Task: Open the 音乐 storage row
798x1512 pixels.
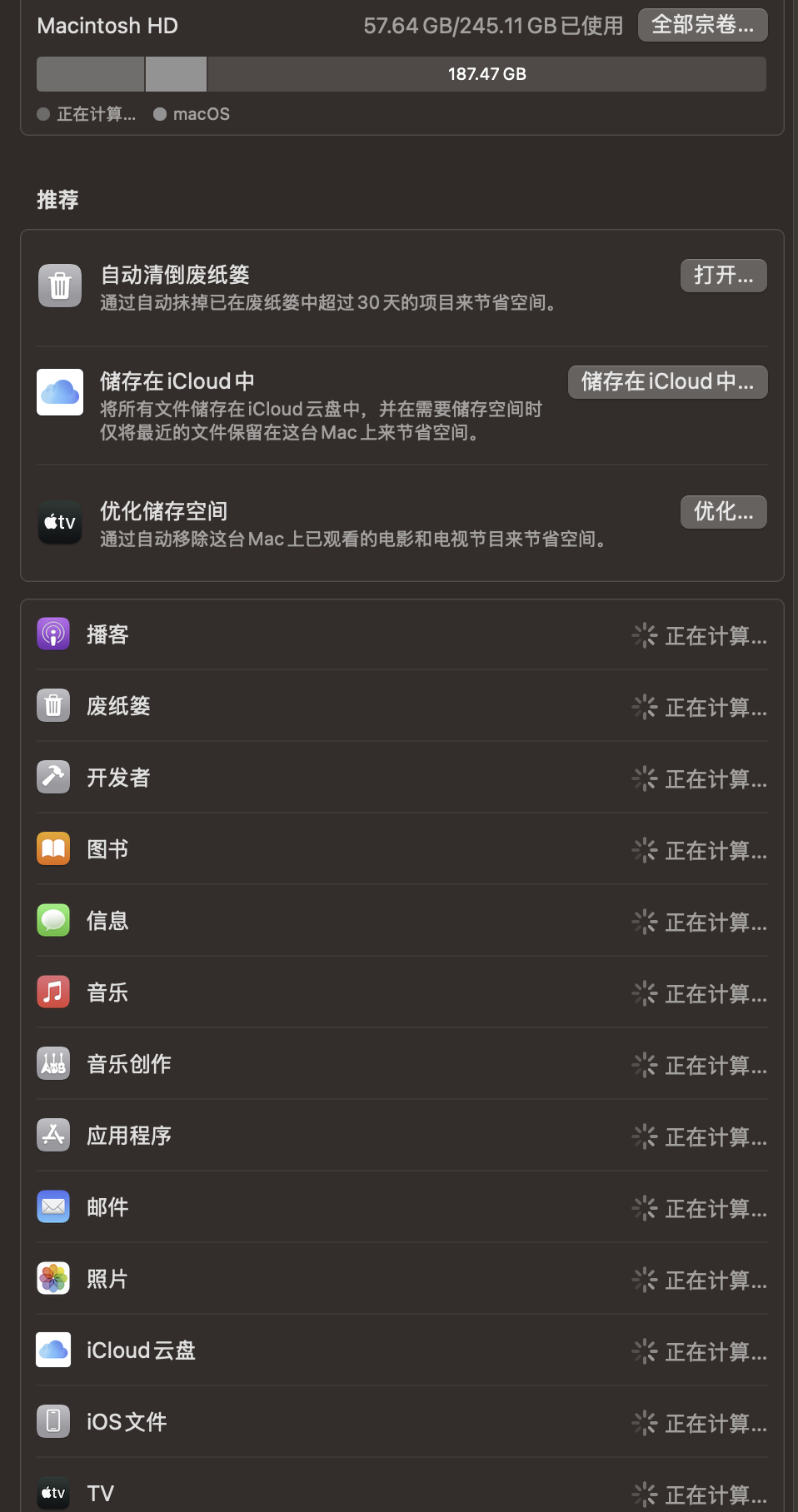Action: pyautogui.click(x=401, y=993)
